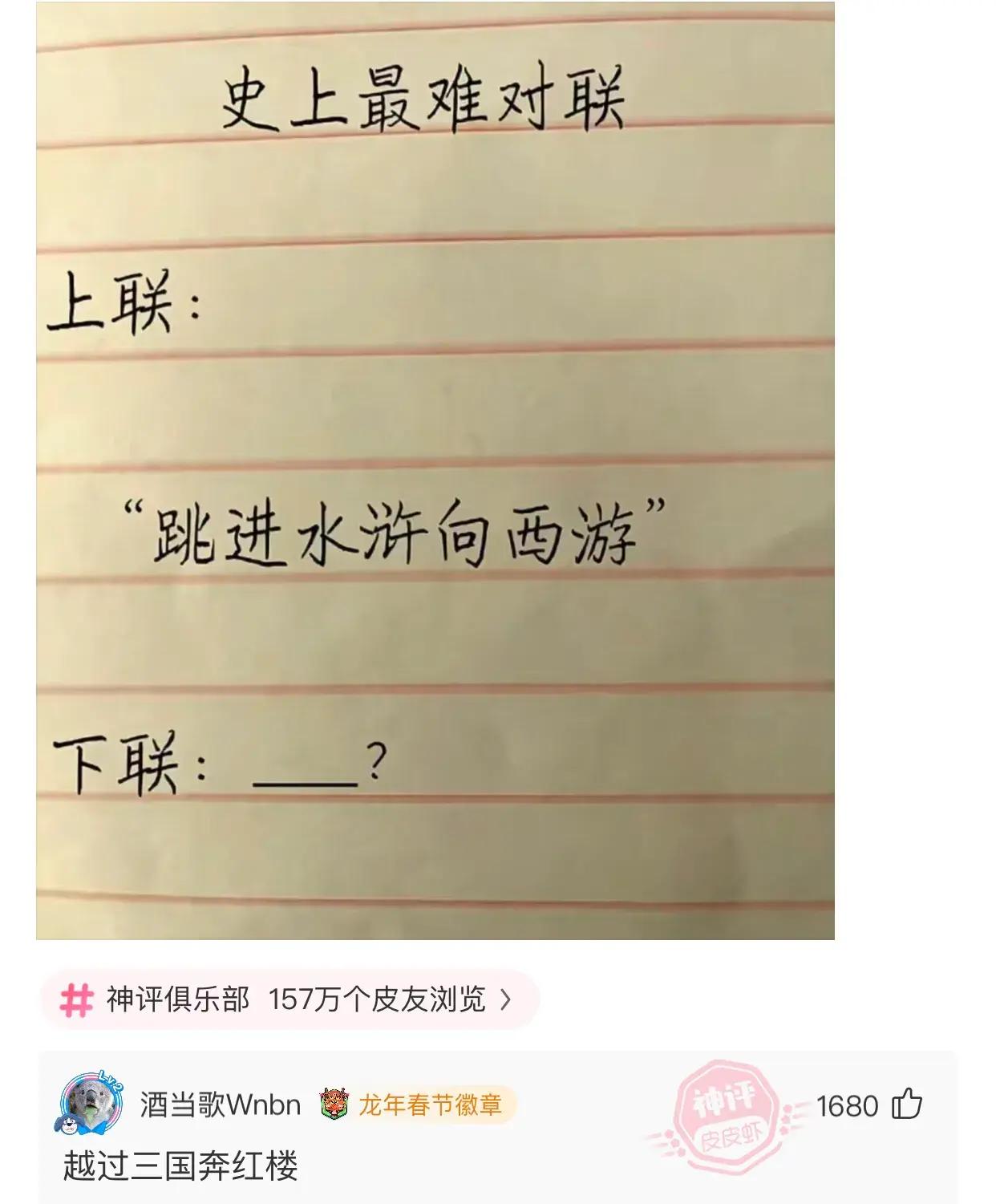Screen dimensions: 996x1204
Task: Open the comment 越过三国奔红楼
Action: click(x=180, y=1166)
